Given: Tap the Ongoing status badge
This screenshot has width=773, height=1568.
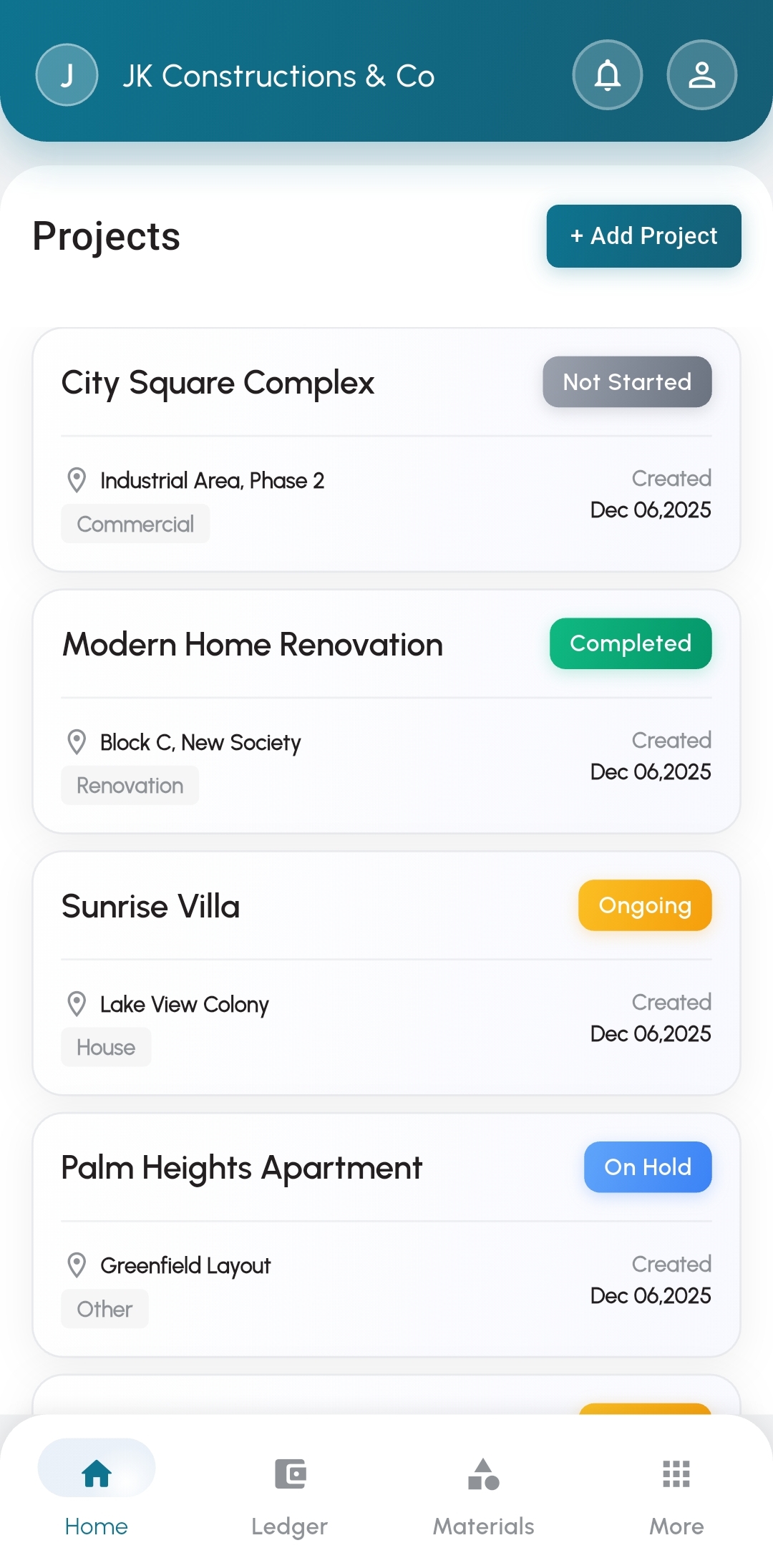Looking at the screenshot, I should (x=644, y=905).
